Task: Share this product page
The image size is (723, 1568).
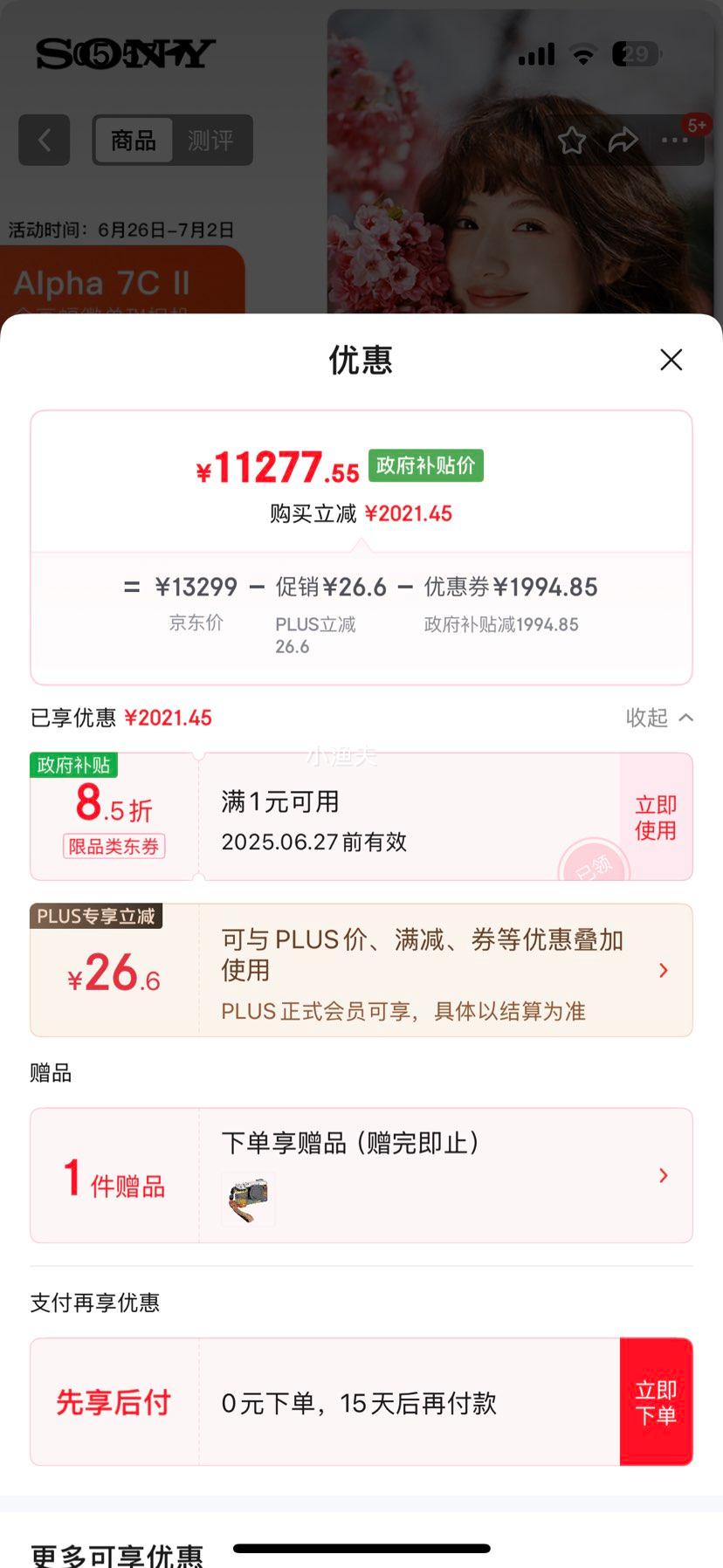Action: pos(623,140)
